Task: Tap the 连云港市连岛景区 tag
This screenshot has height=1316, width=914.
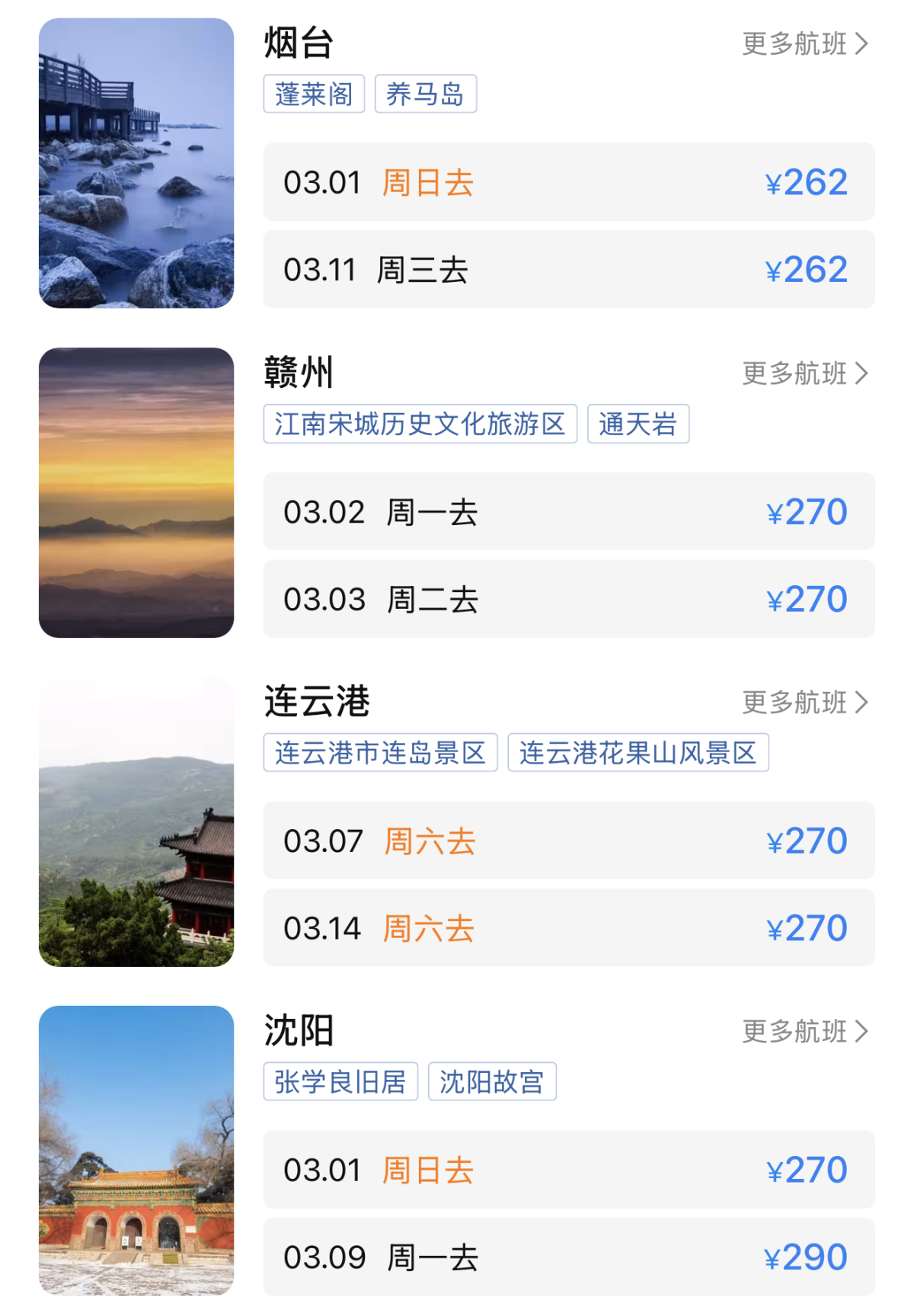Action: [380, 753]
